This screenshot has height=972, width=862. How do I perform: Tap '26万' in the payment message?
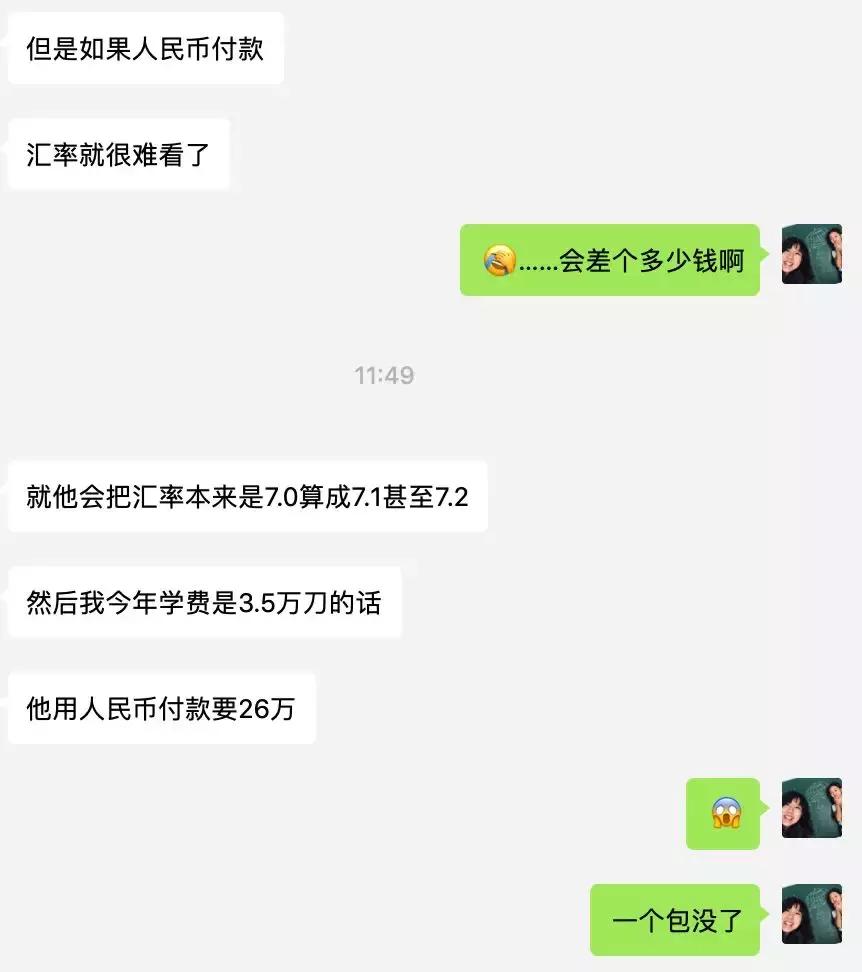pyautogui.click(x=266, y=708)
